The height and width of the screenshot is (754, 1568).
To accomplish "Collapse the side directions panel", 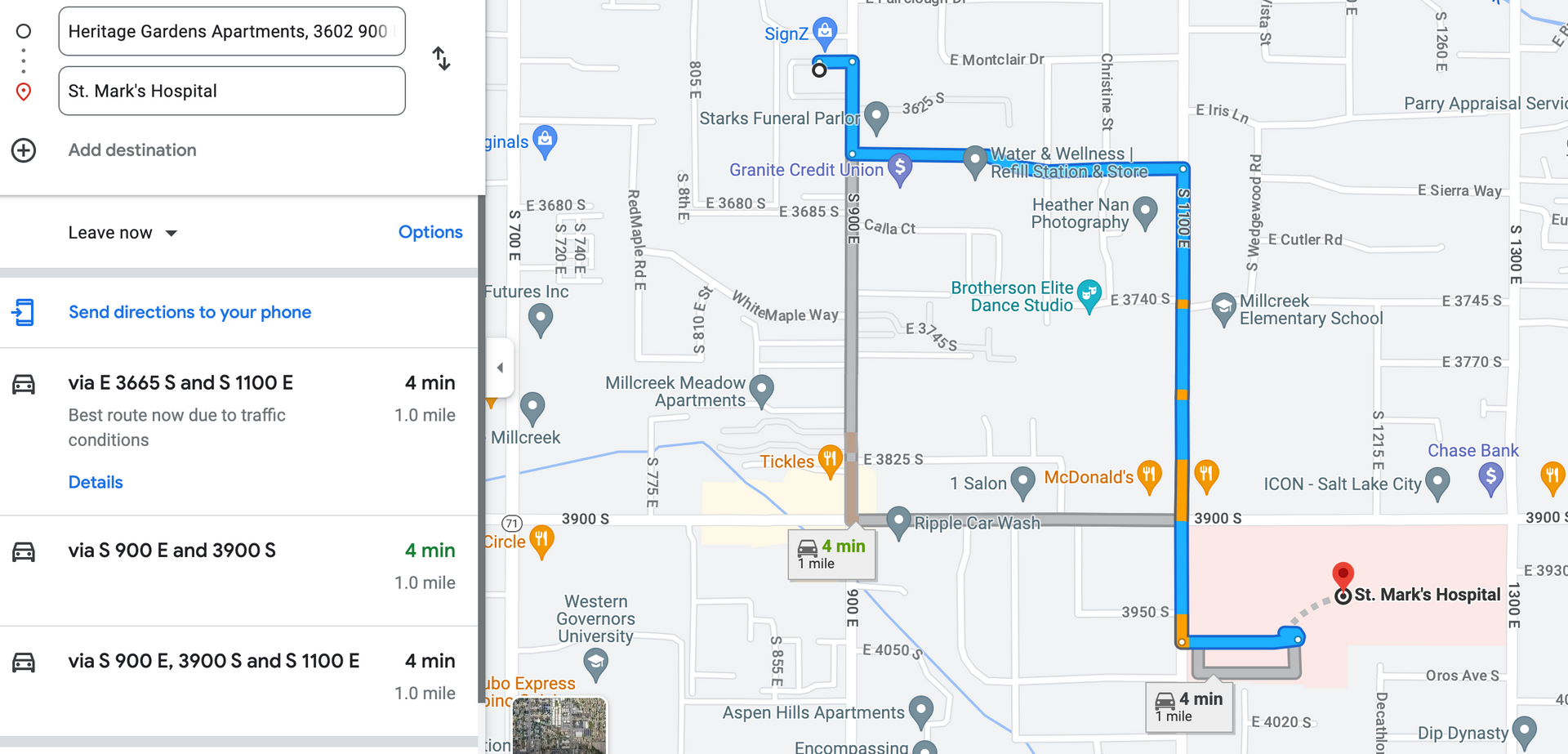I will point(500,368).
